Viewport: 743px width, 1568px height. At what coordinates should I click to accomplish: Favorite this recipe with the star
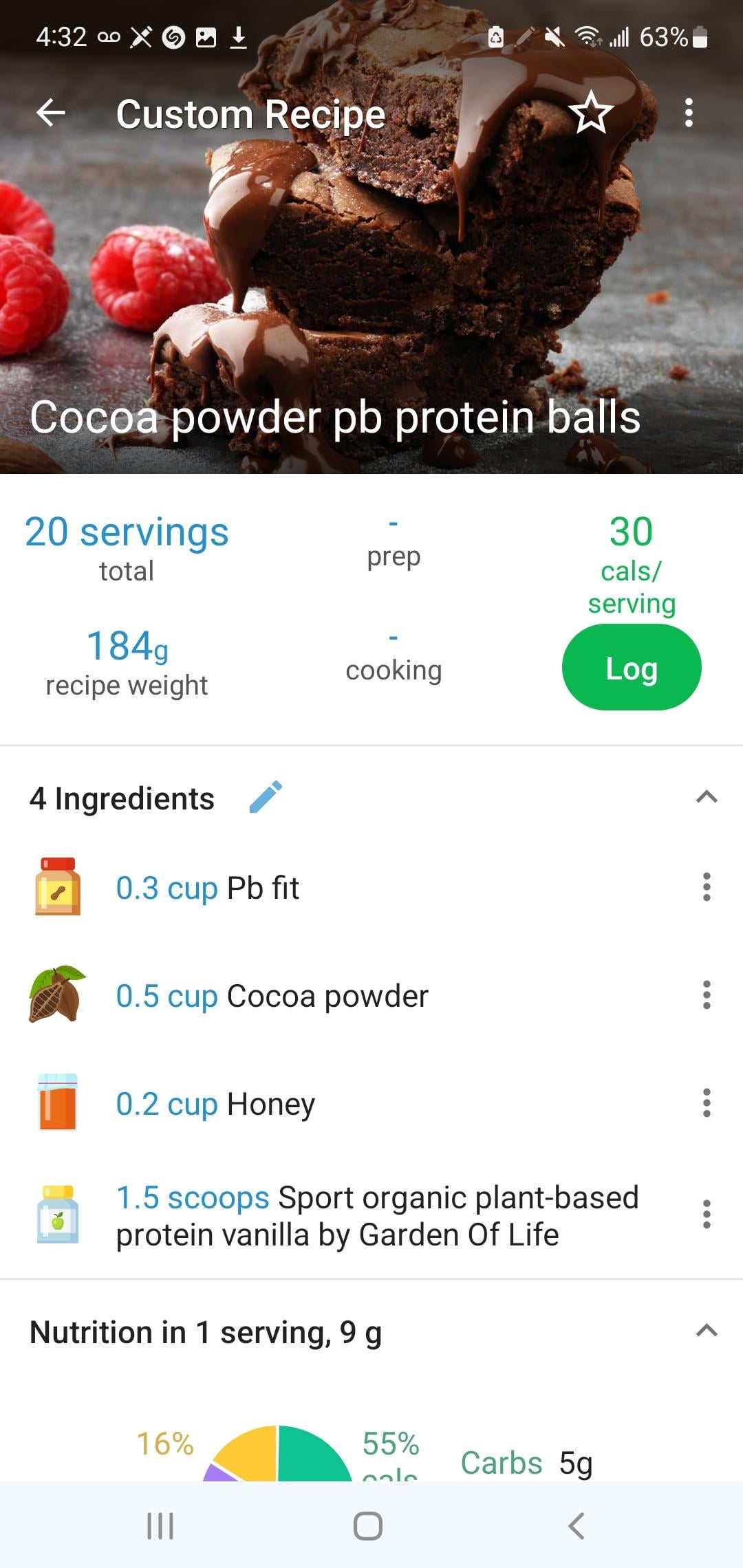(590, 113)
